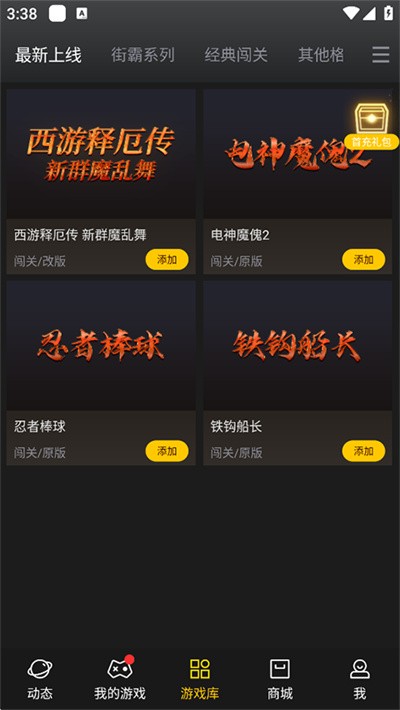Open the category menu icon
The image size is (400, 710).
click(x=381, y=55)
